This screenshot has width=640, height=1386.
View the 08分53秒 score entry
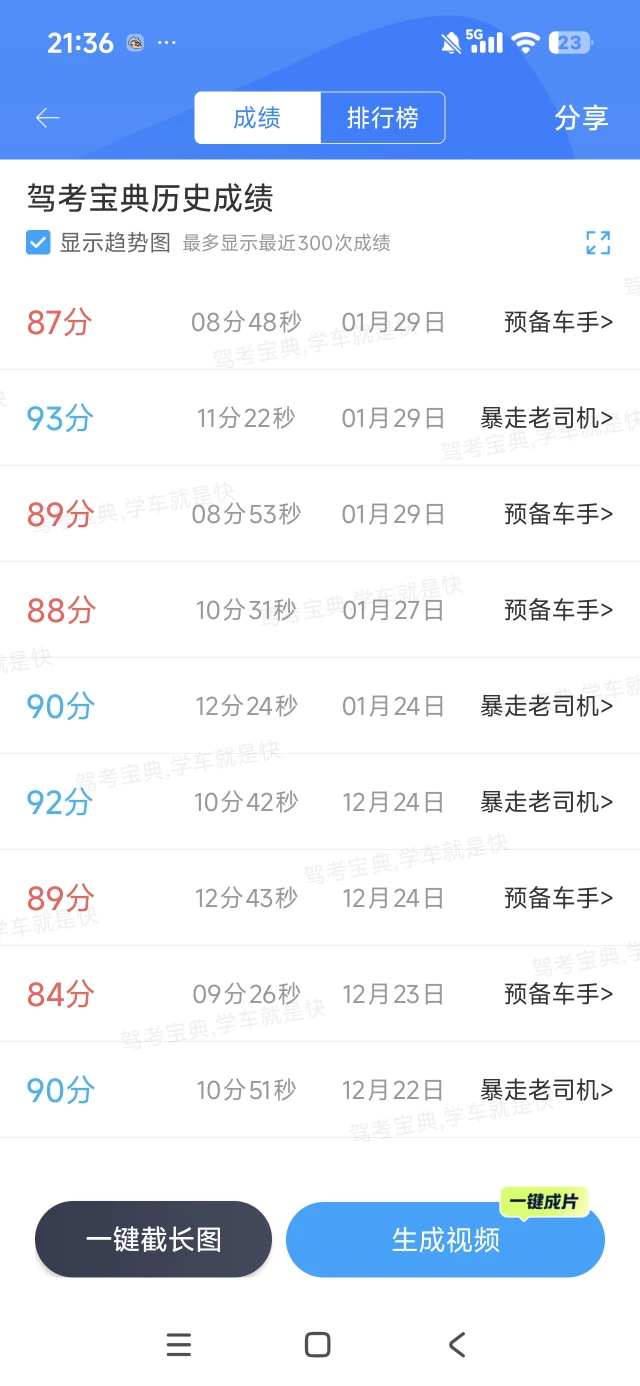(320, 514)
